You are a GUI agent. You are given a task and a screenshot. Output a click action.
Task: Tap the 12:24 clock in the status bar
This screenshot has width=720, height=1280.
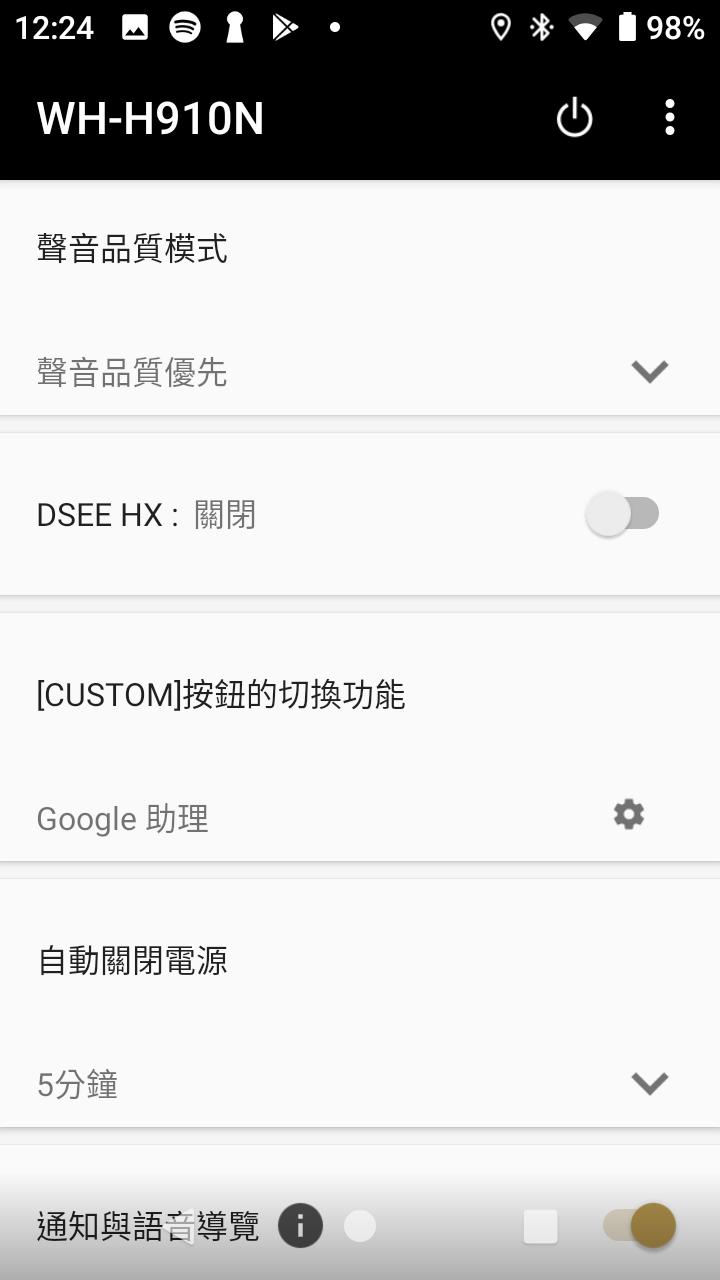point(55,26)
